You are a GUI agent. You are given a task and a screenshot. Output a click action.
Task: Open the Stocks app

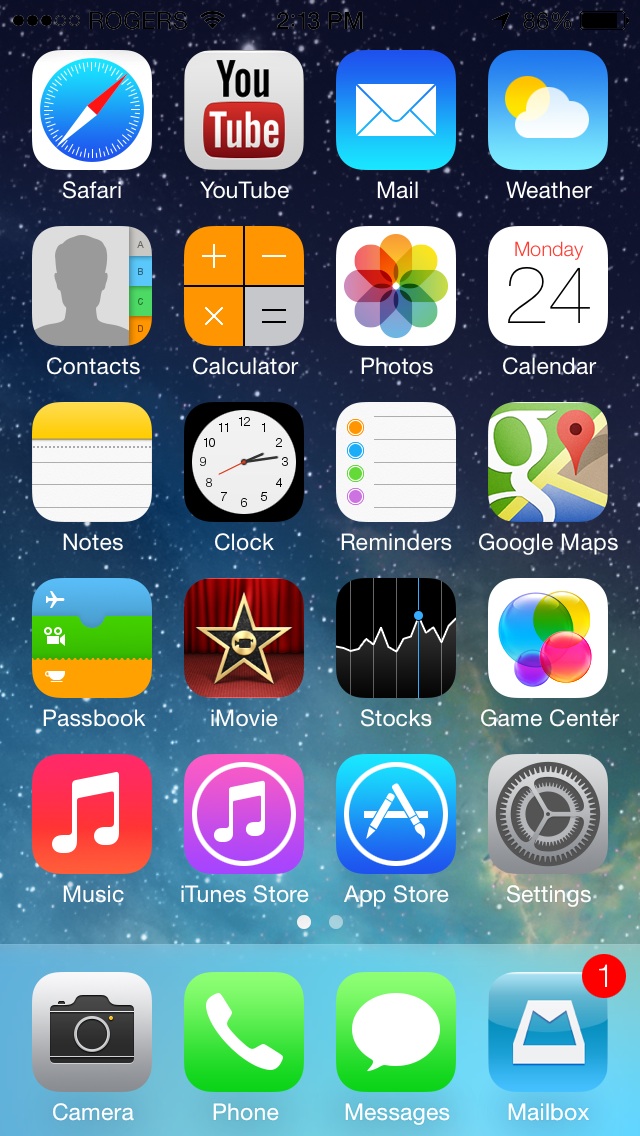[396, 638]
